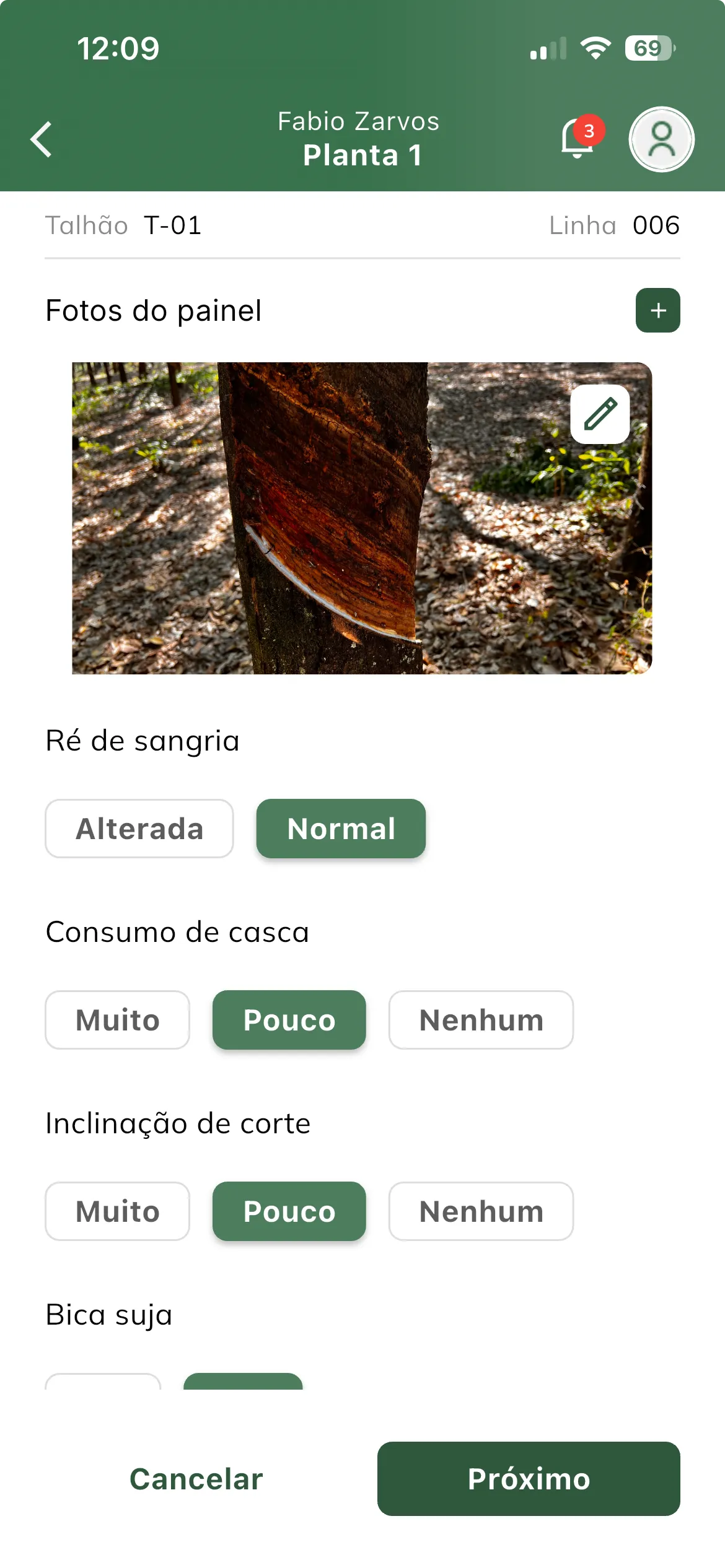Viewport: 725px width, 1568px height.
Task: Select Alterada for Ré de sangria
Action: [139, 829]
